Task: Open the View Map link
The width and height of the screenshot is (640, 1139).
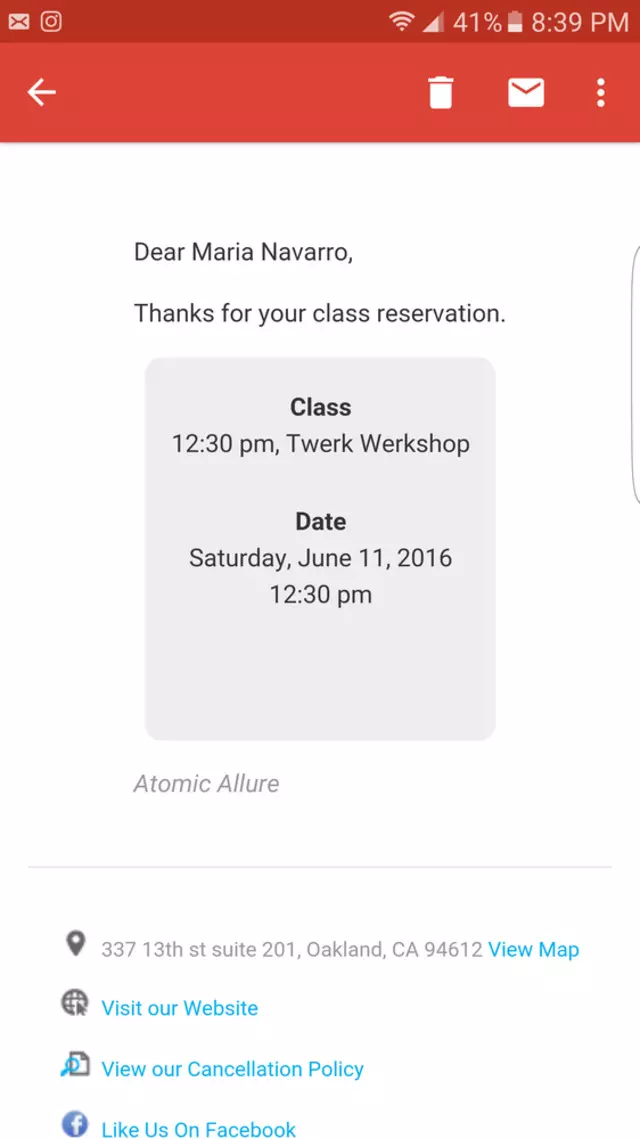Action: click(x=533, y=949)
